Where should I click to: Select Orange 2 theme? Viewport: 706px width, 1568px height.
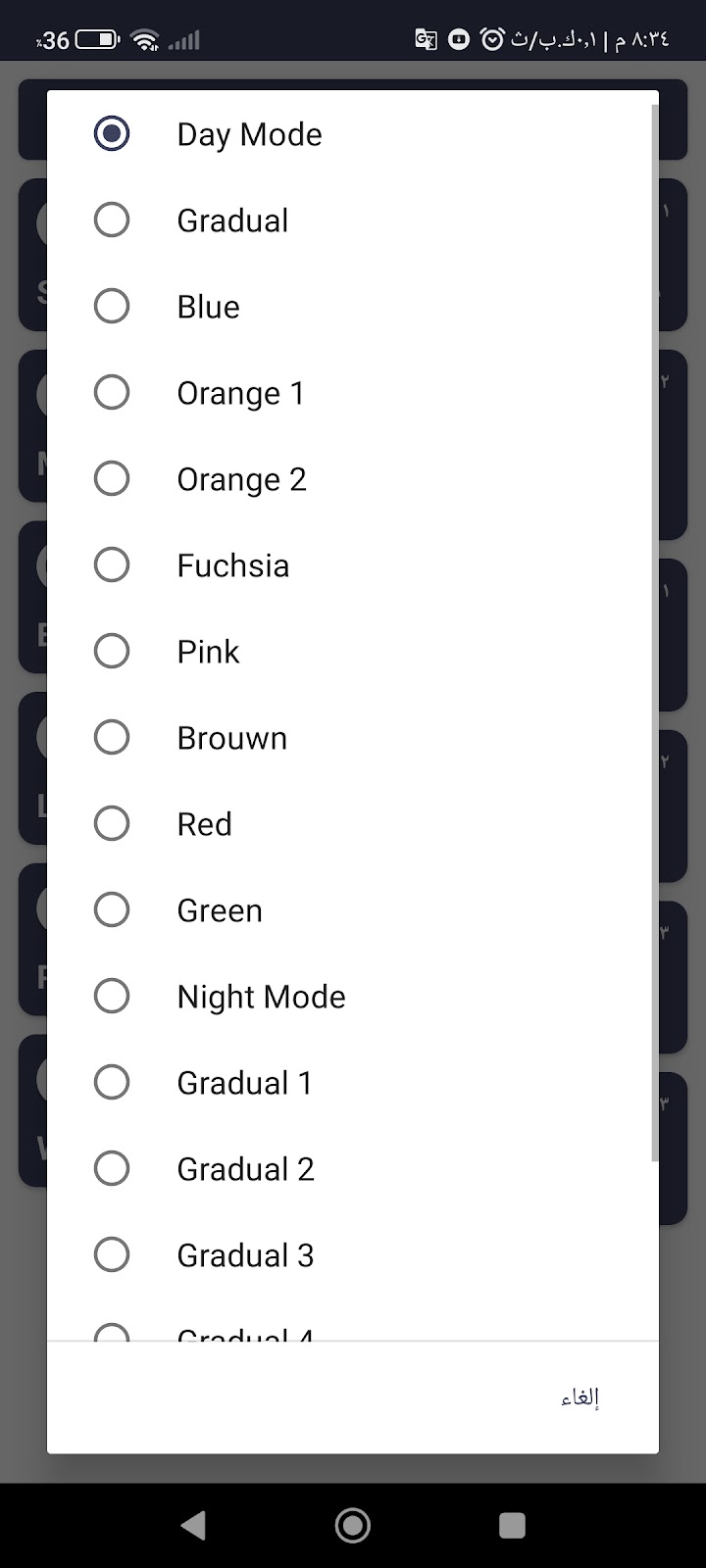coord(241,479)
